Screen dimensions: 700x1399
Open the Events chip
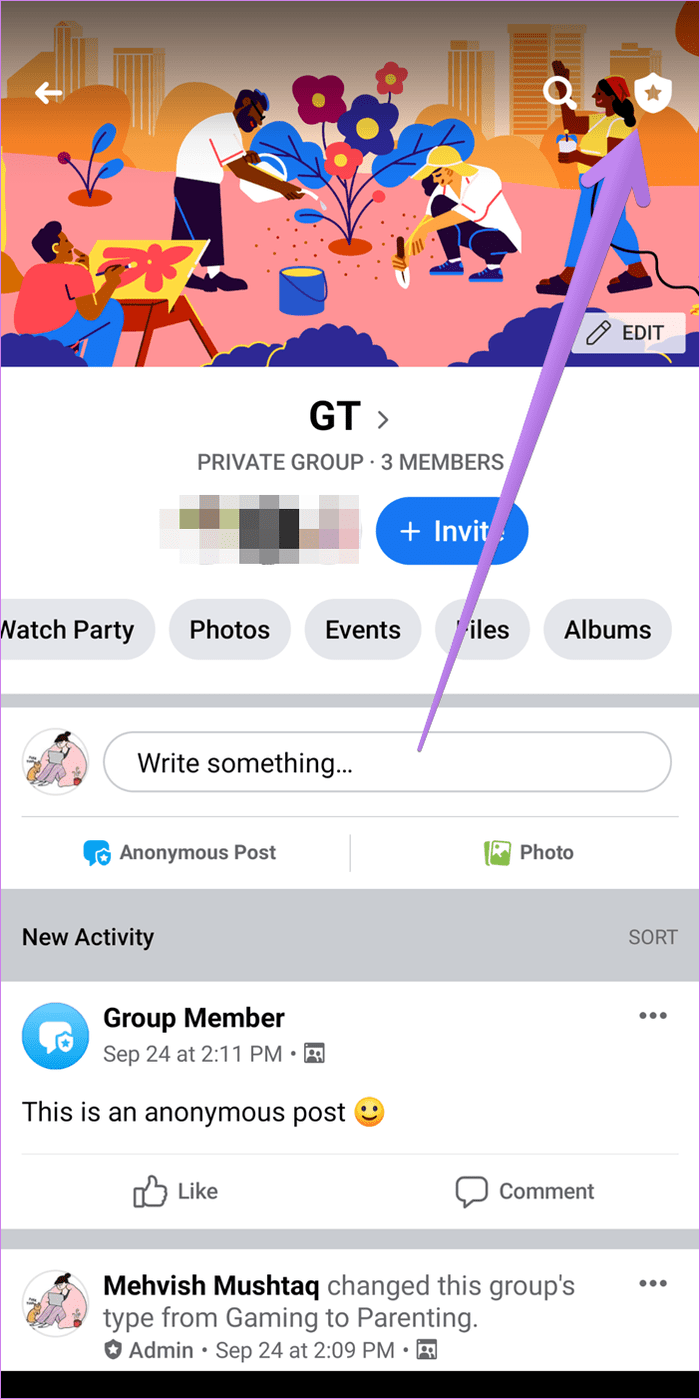tap(363, 630)
